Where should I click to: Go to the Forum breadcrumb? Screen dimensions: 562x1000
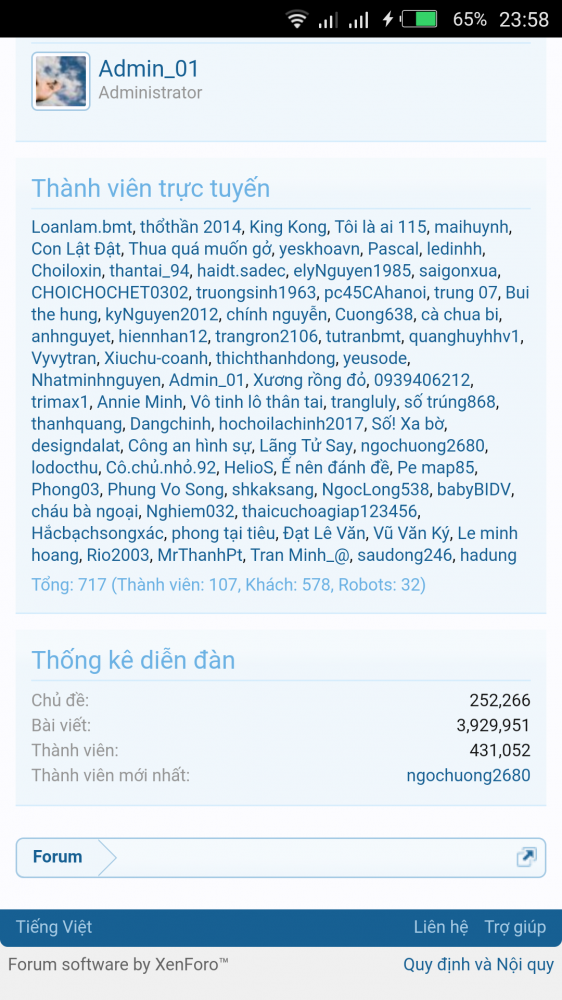(x=57, y=857)
